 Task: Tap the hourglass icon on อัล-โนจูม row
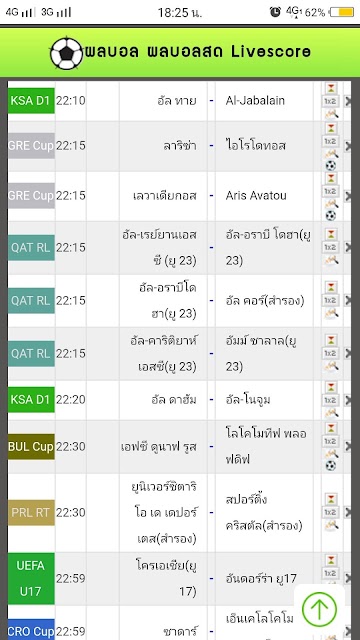(331, 387)
